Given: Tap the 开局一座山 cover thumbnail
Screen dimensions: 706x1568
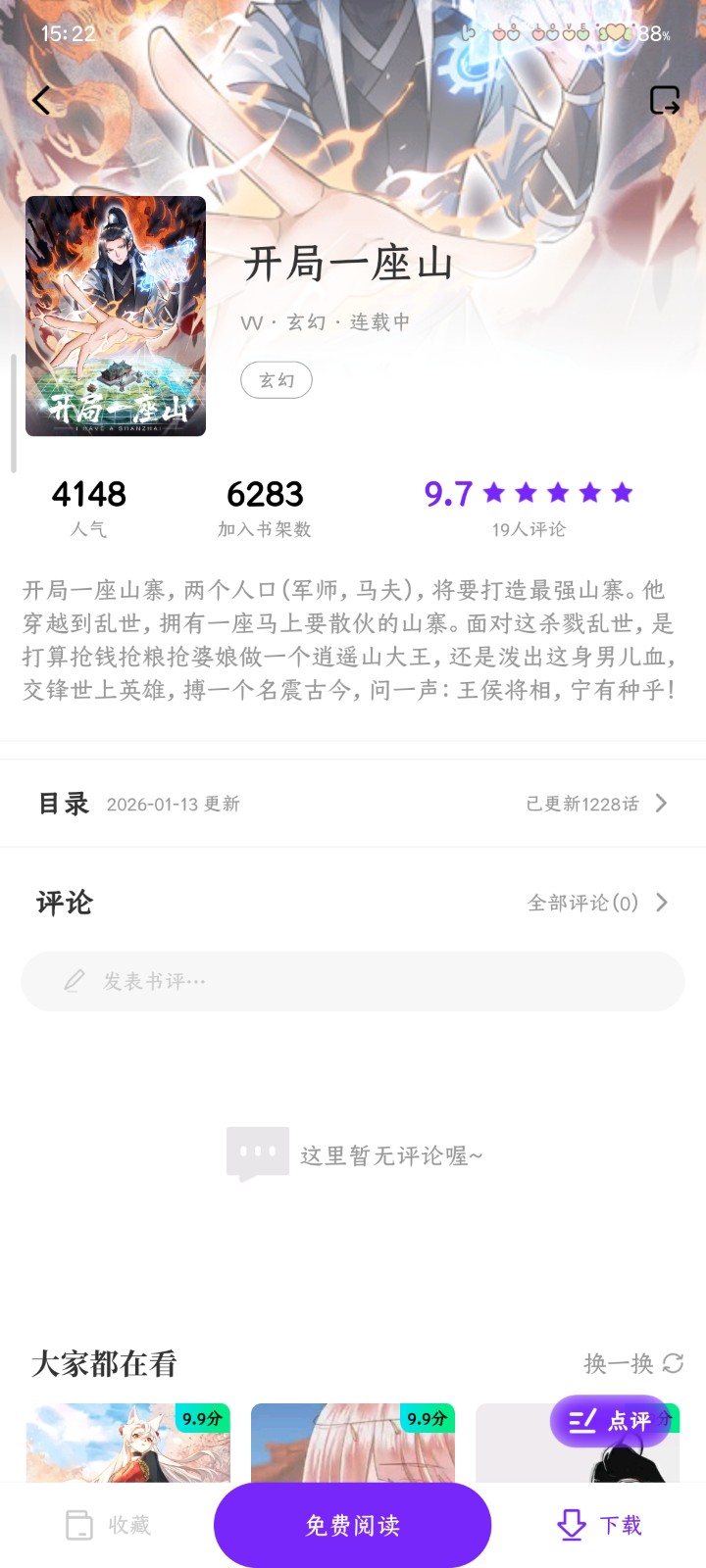Looking at the screenshot, I should click(x=116, y=316).
